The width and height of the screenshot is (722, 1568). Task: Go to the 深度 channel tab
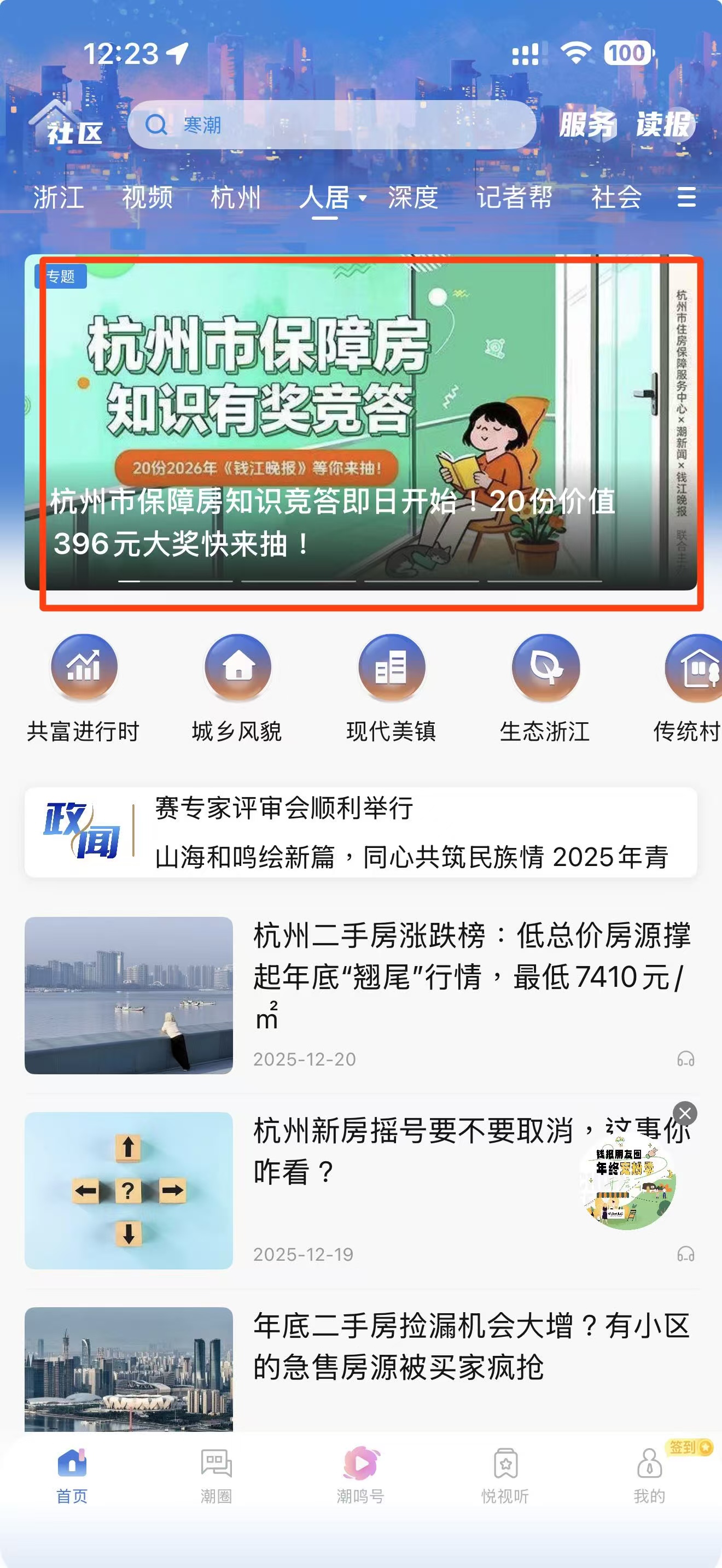[413, 198]
